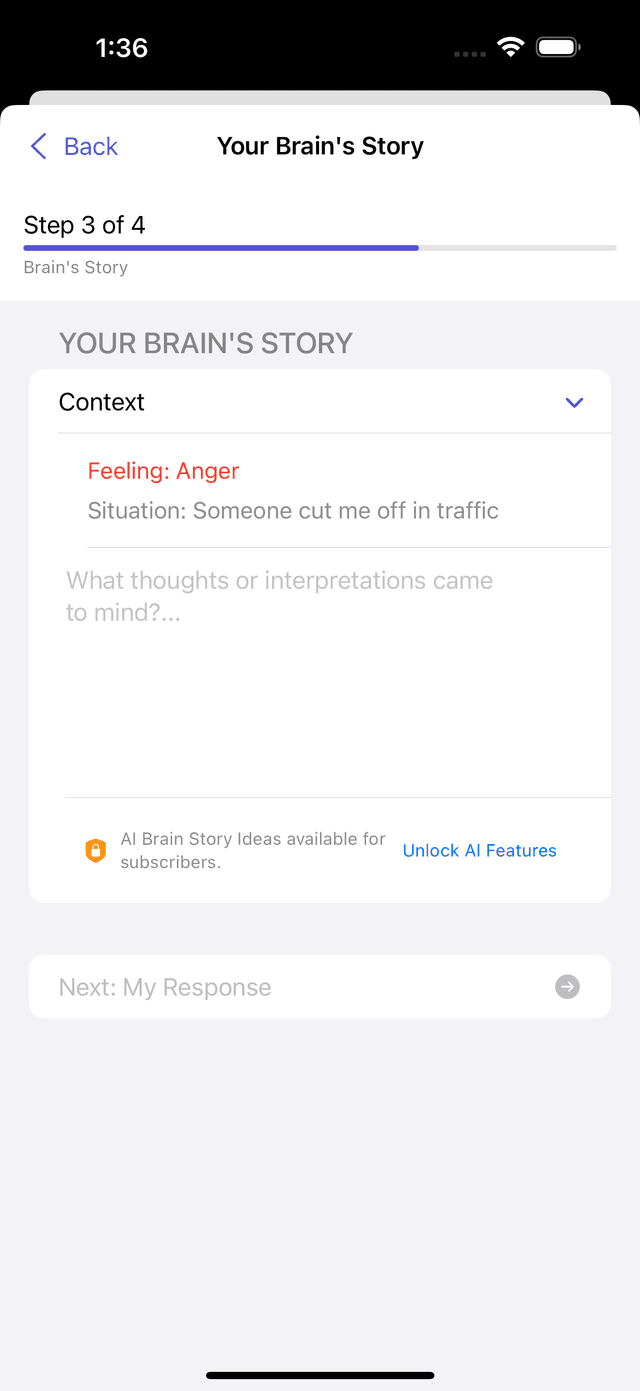
Task: Continue to Next: My Response
Action: pos(319,987)
